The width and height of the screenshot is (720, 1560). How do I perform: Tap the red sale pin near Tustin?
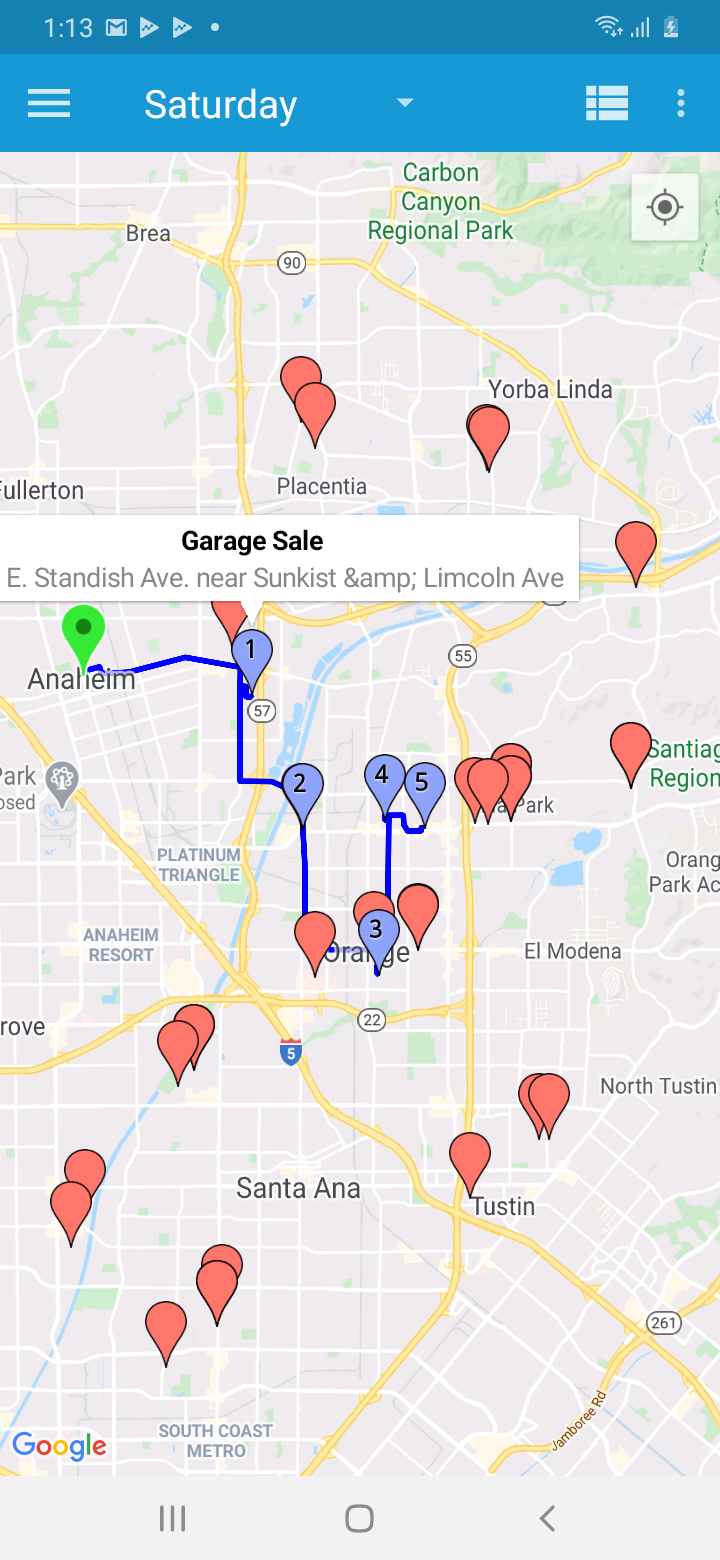[x=470, y=1162]
